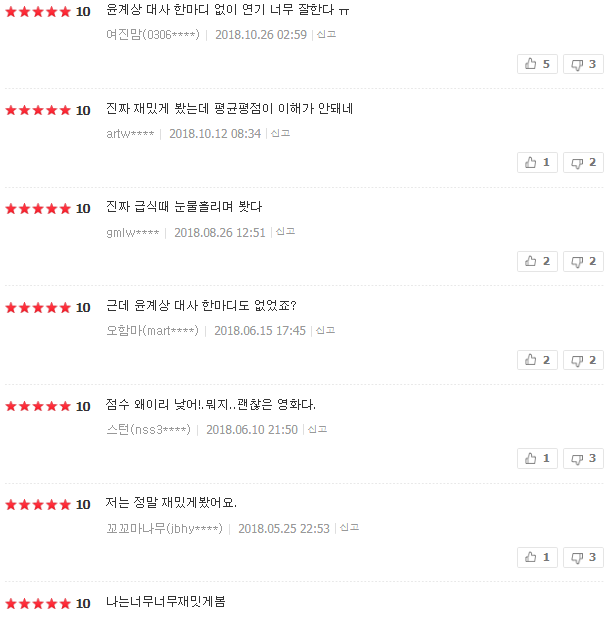Open reviewer 꼬꼬마나무's profile
610x619 pixels.
point(165,529)
